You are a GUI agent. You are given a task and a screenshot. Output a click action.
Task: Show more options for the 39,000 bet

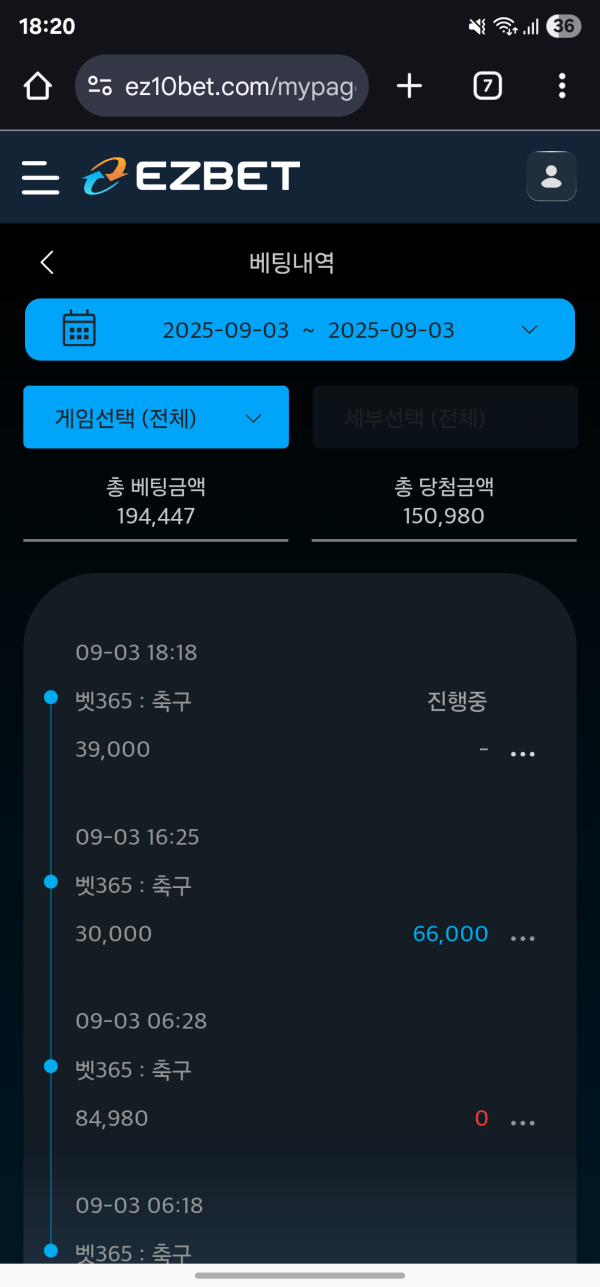pyautogui.click(x=523, y=753)
